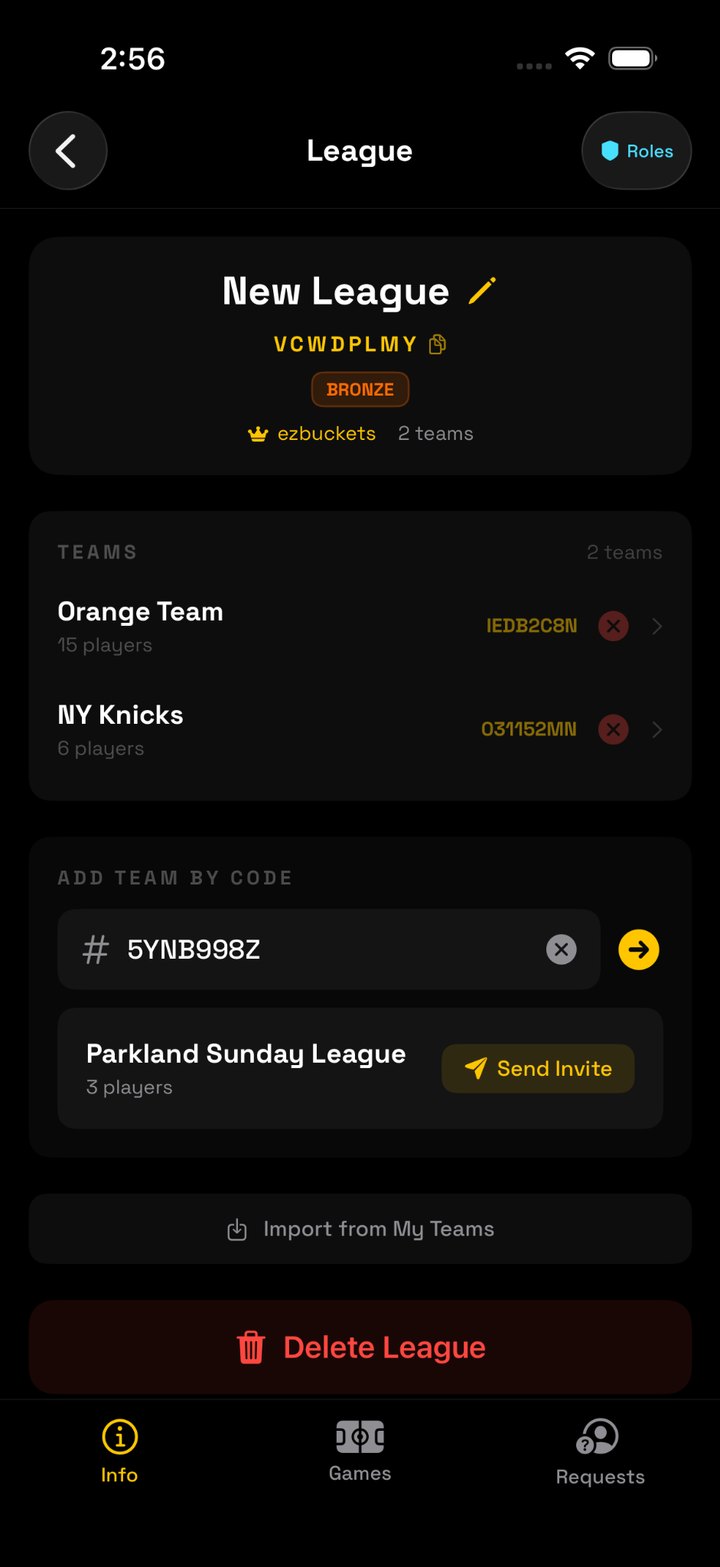The image size is (720, 1567).
Task: Remove Orange Team from the league
Action: [x=613, y=627]
